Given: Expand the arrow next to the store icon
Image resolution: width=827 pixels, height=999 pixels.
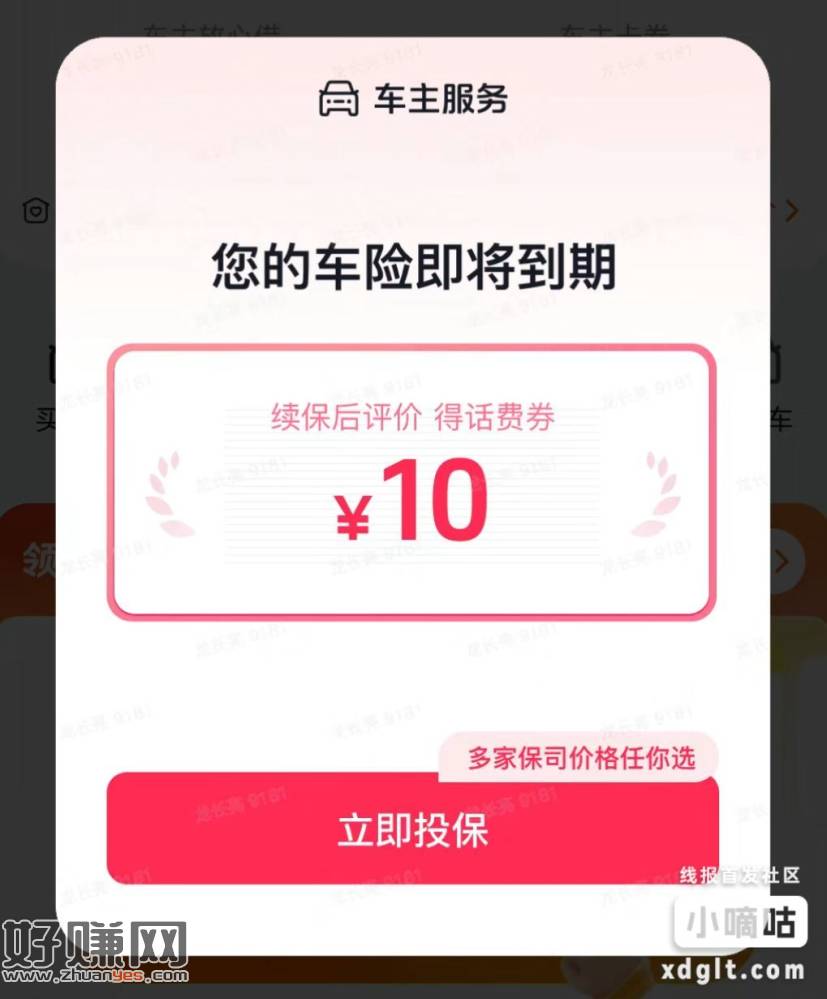Looking at the screenshot, I should point(793,210).
